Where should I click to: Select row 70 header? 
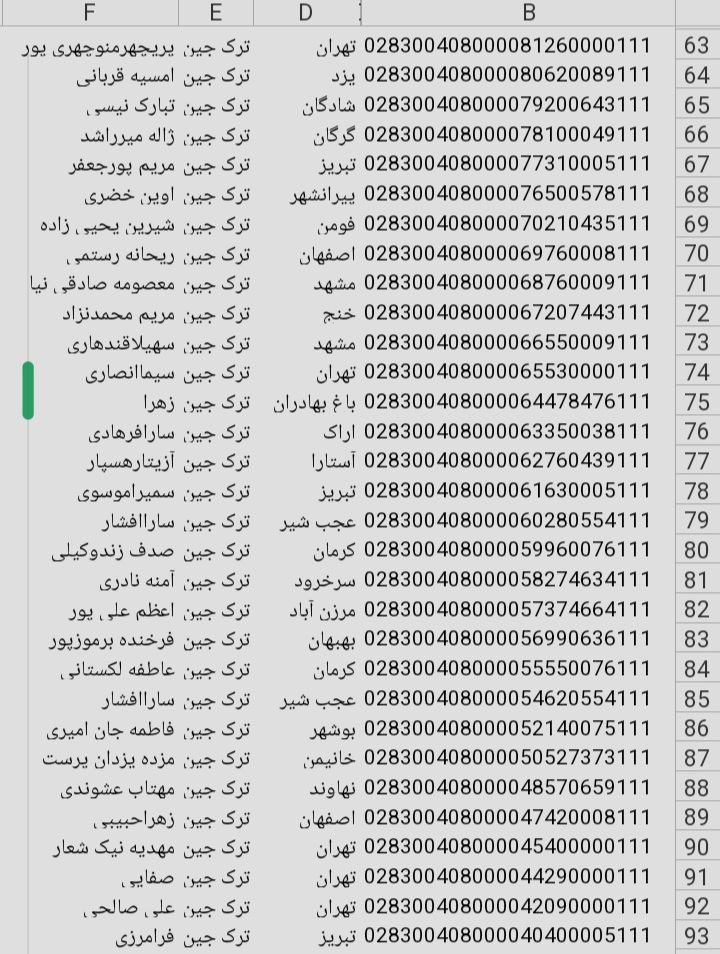pyautogui.click(x=697, y=254)
